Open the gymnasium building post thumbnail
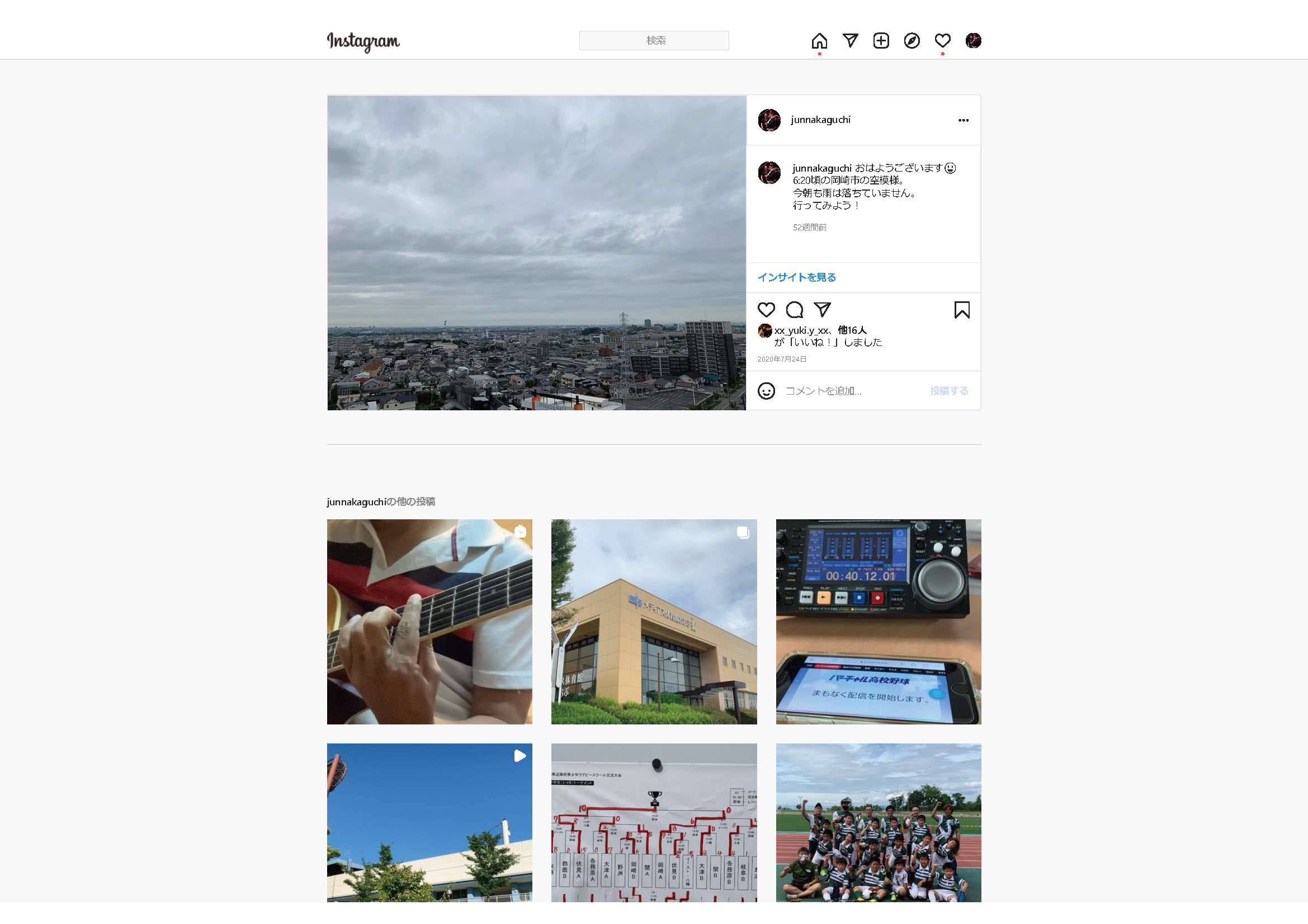 653,621
